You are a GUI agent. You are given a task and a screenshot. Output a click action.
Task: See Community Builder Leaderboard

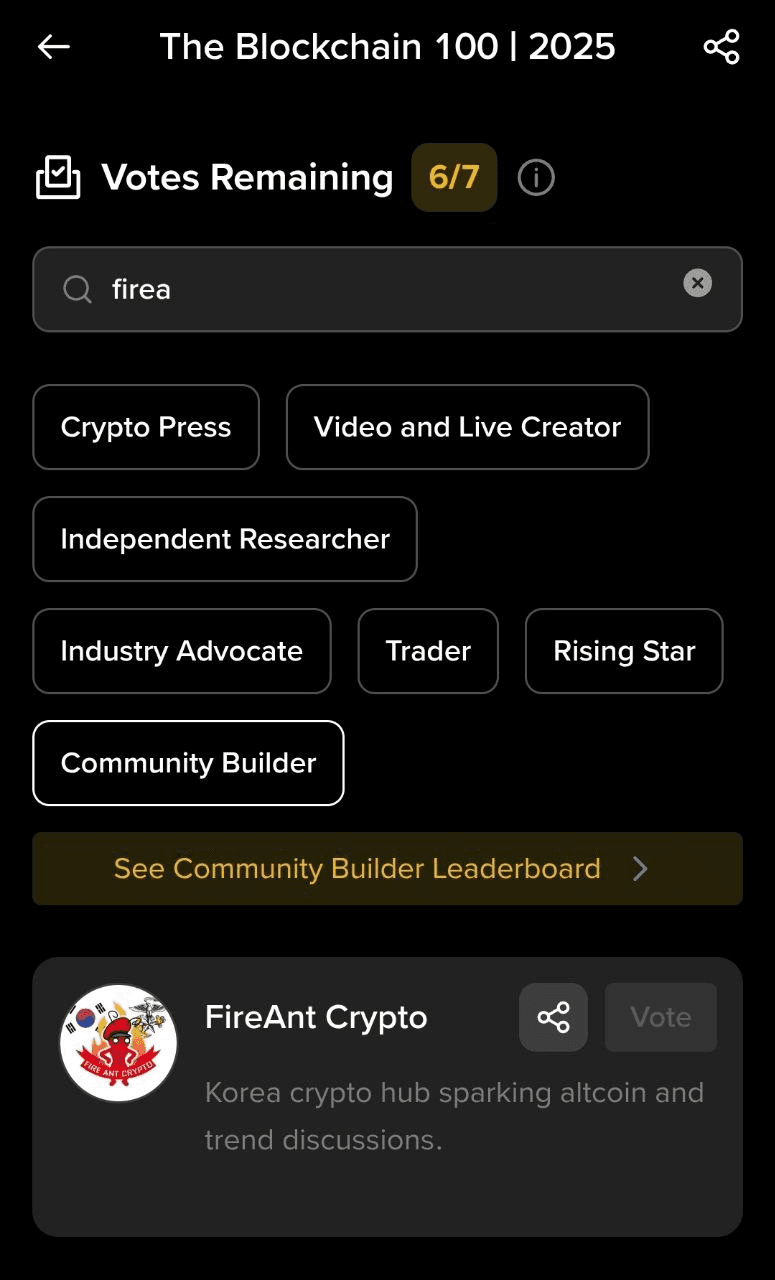[387, 868]
